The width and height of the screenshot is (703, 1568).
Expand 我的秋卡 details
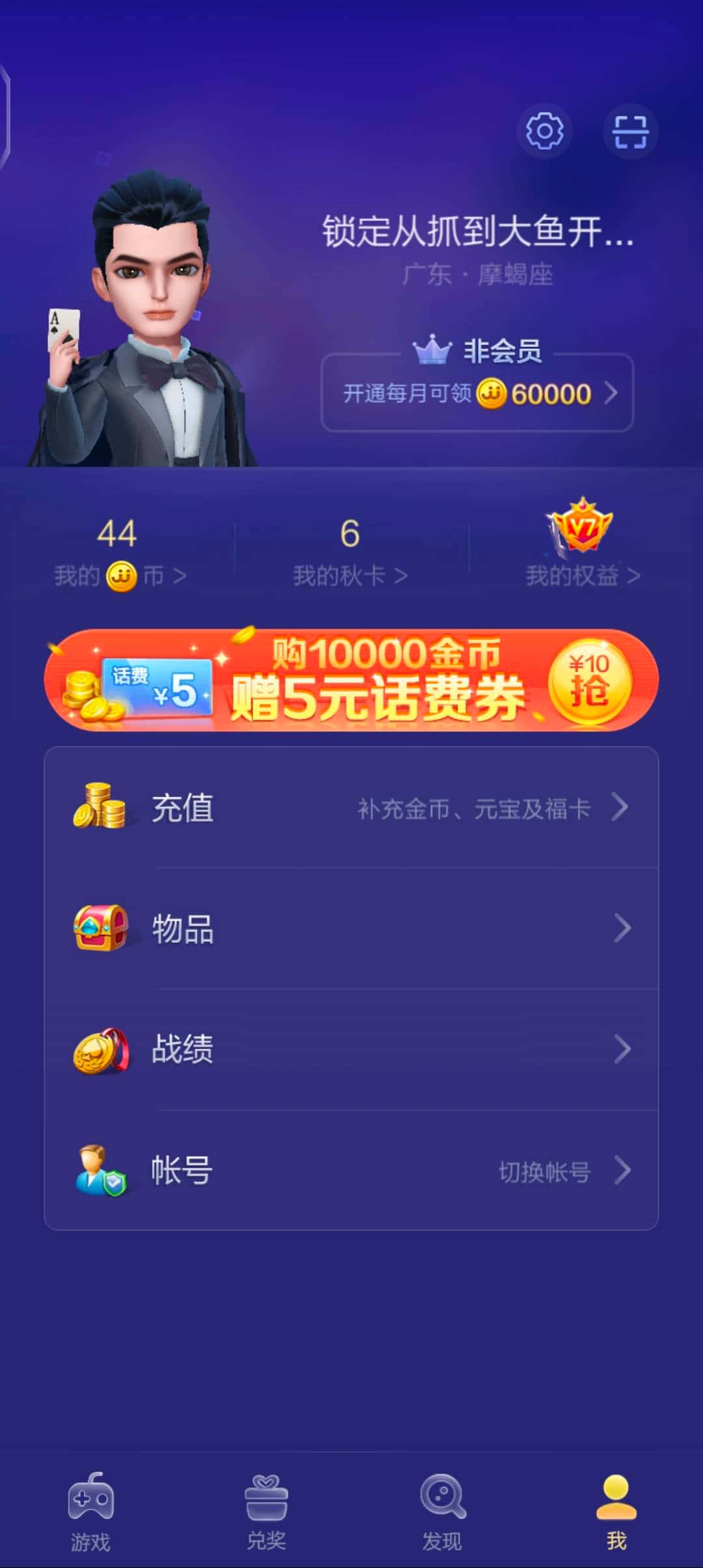[x=399, y=576]
